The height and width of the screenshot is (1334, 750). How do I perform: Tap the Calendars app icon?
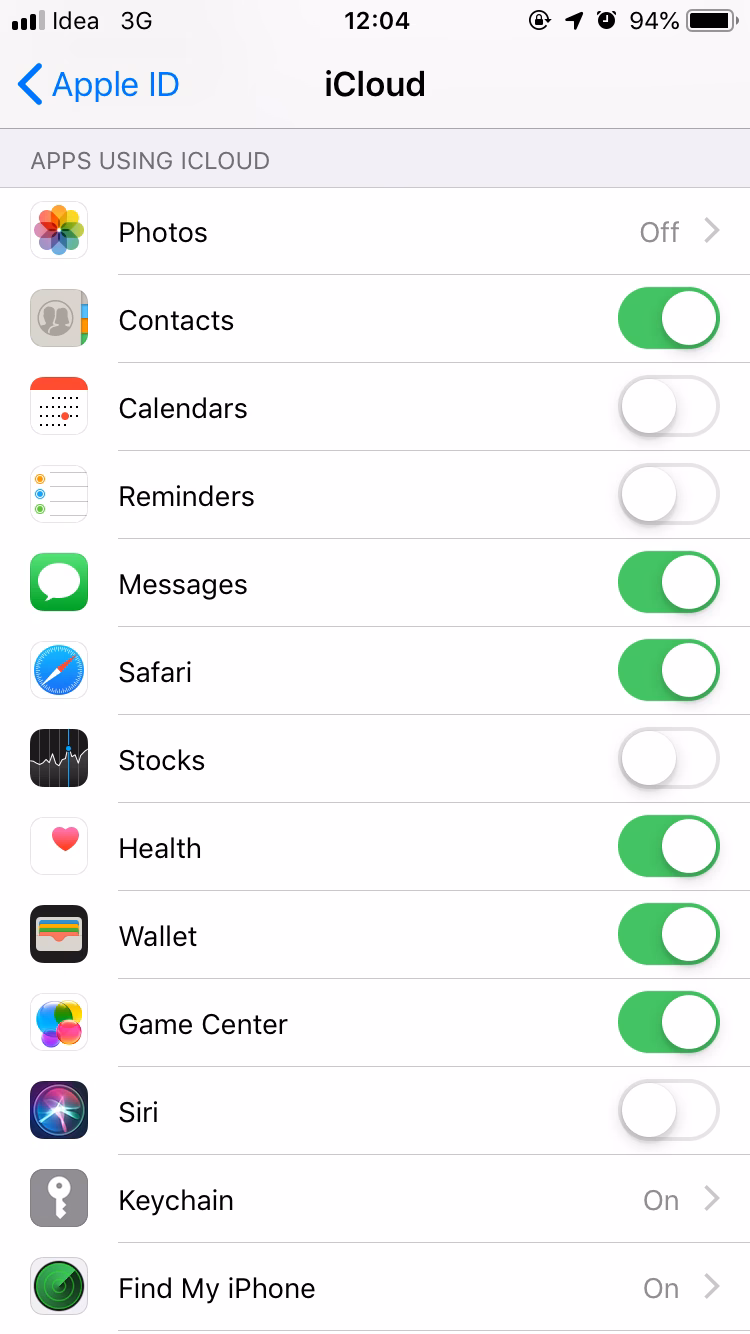point(58,406)
